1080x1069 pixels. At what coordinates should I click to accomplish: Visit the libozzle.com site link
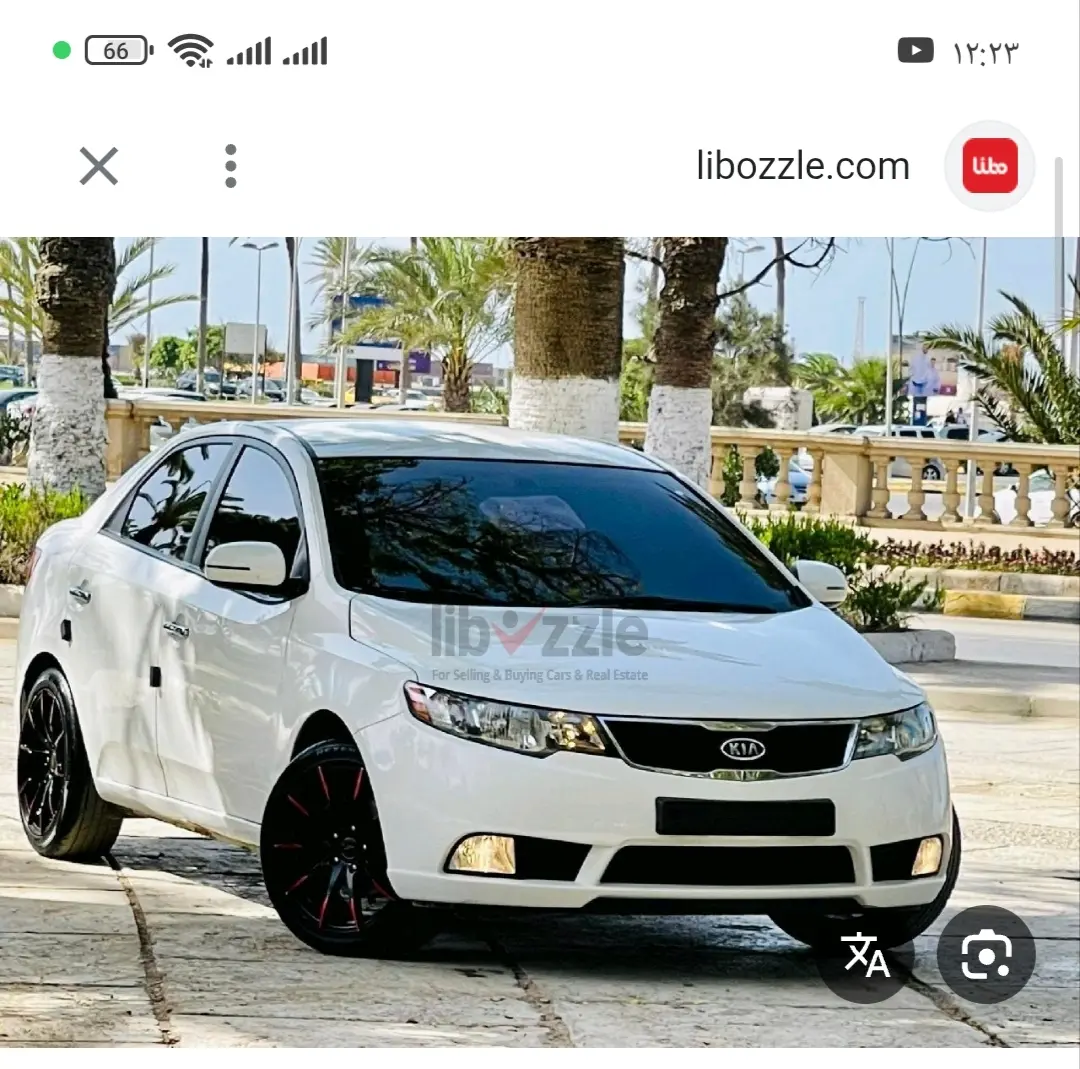802,166
